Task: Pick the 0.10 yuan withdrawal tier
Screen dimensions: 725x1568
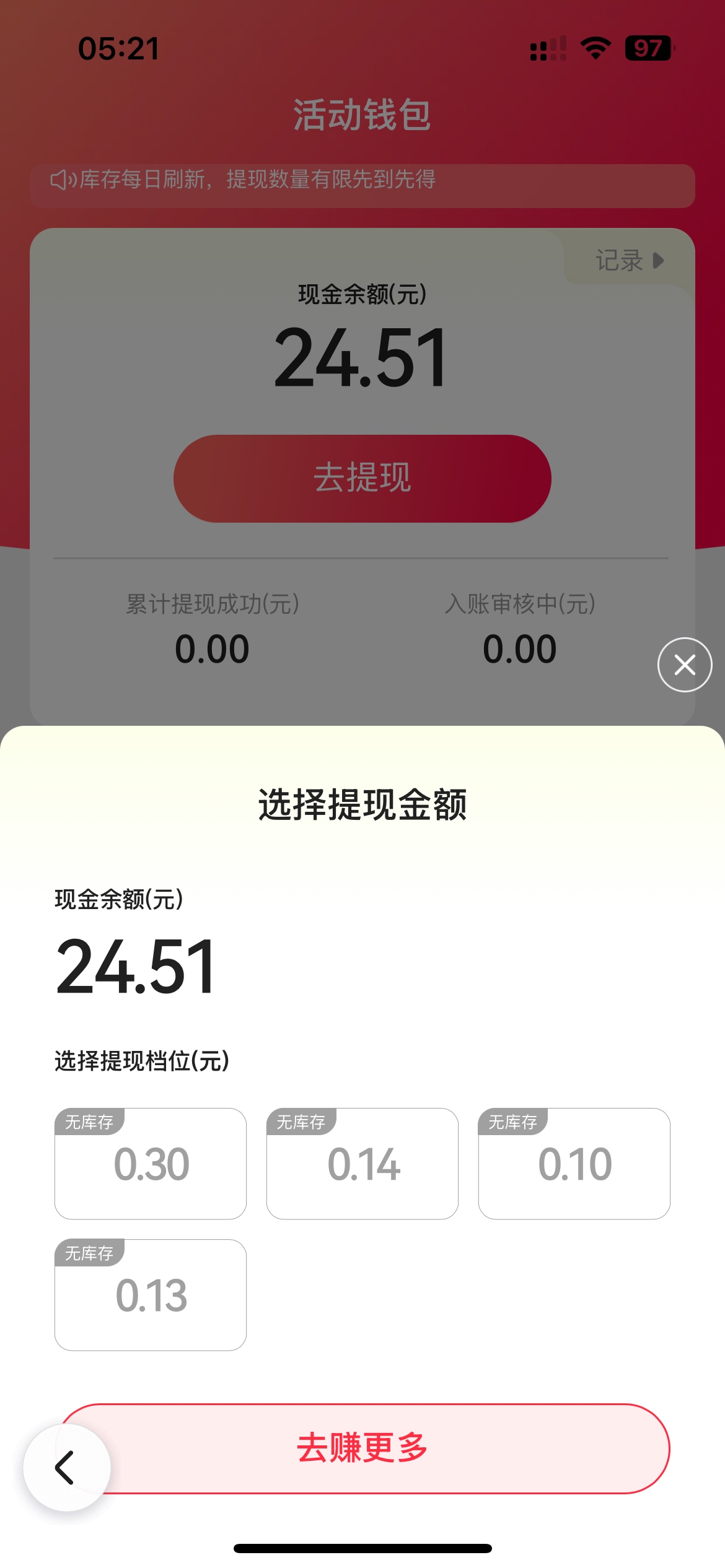Action: 574,1164
